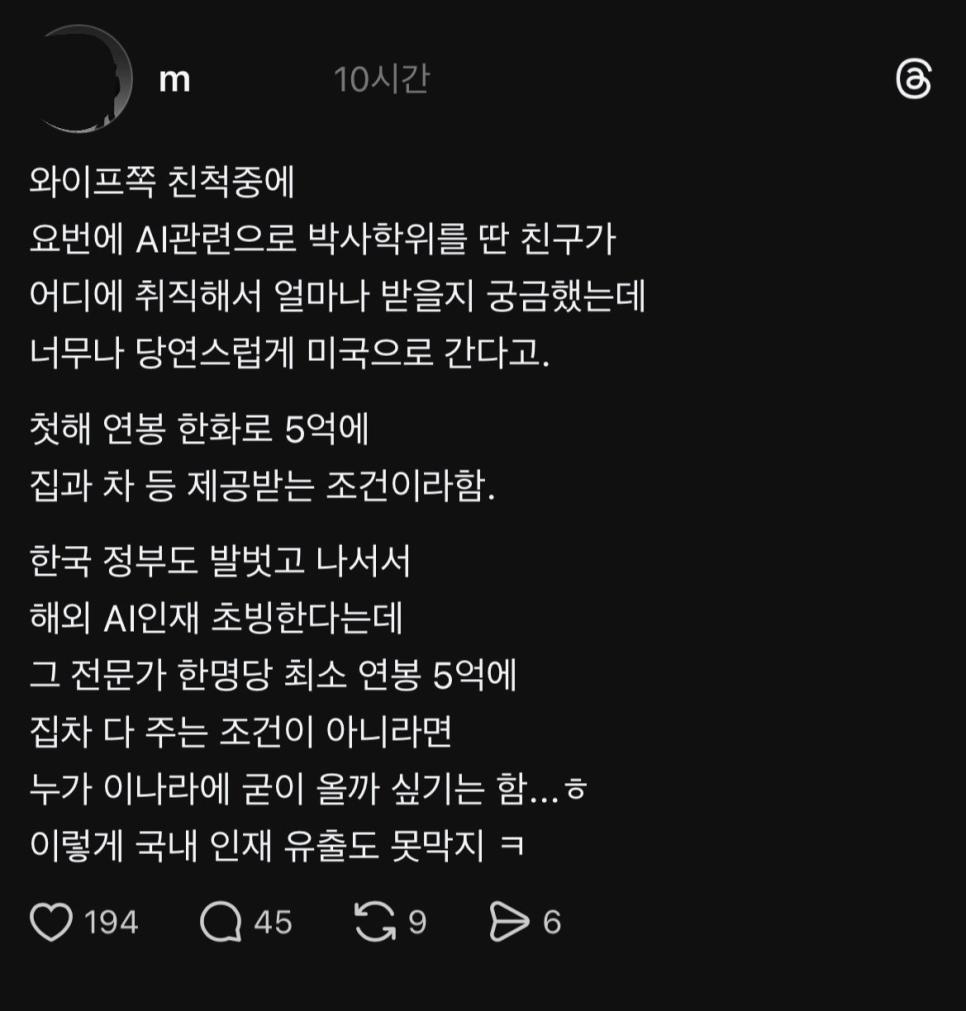The height and width of the screenshot is (1011, 966).
Task: Open the Threads logo link
Action: click(x=913, y=80)
